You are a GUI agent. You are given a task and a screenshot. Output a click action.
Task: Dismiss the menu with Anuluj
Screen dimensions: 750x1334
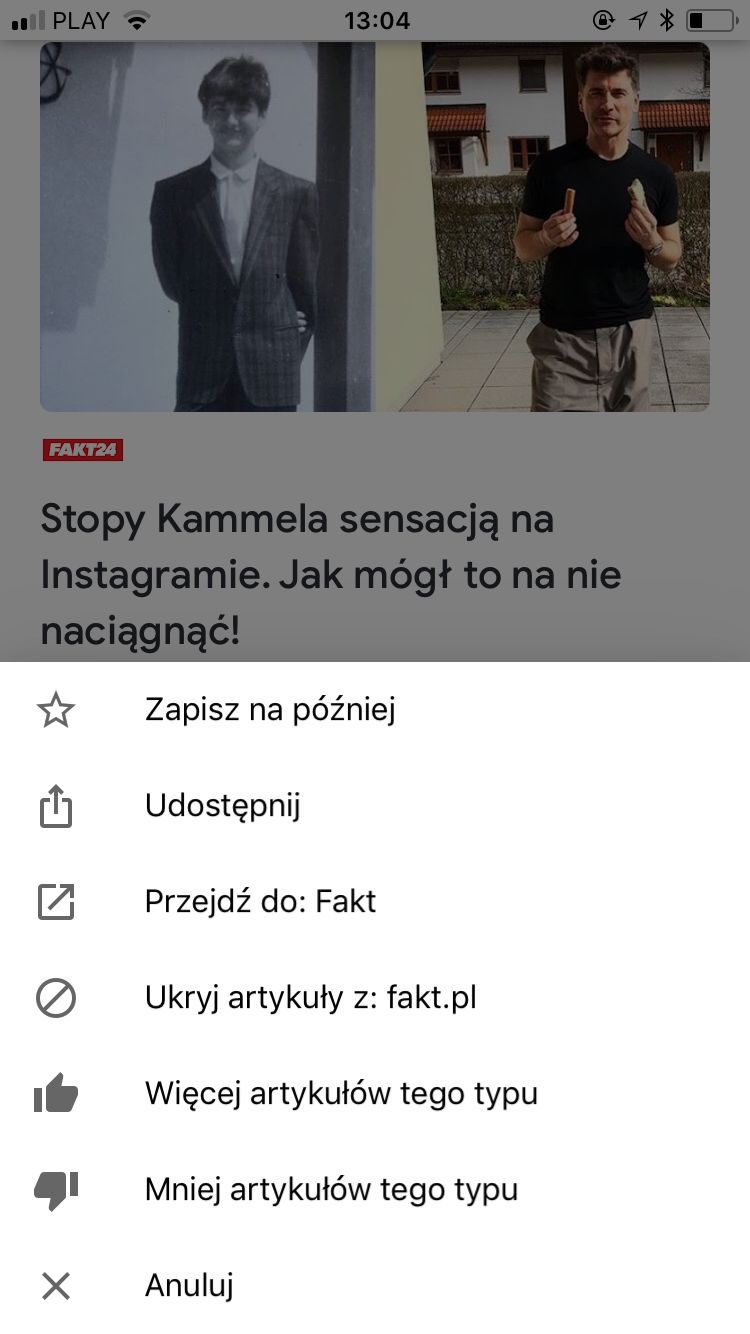click(x=375, y=1285)
